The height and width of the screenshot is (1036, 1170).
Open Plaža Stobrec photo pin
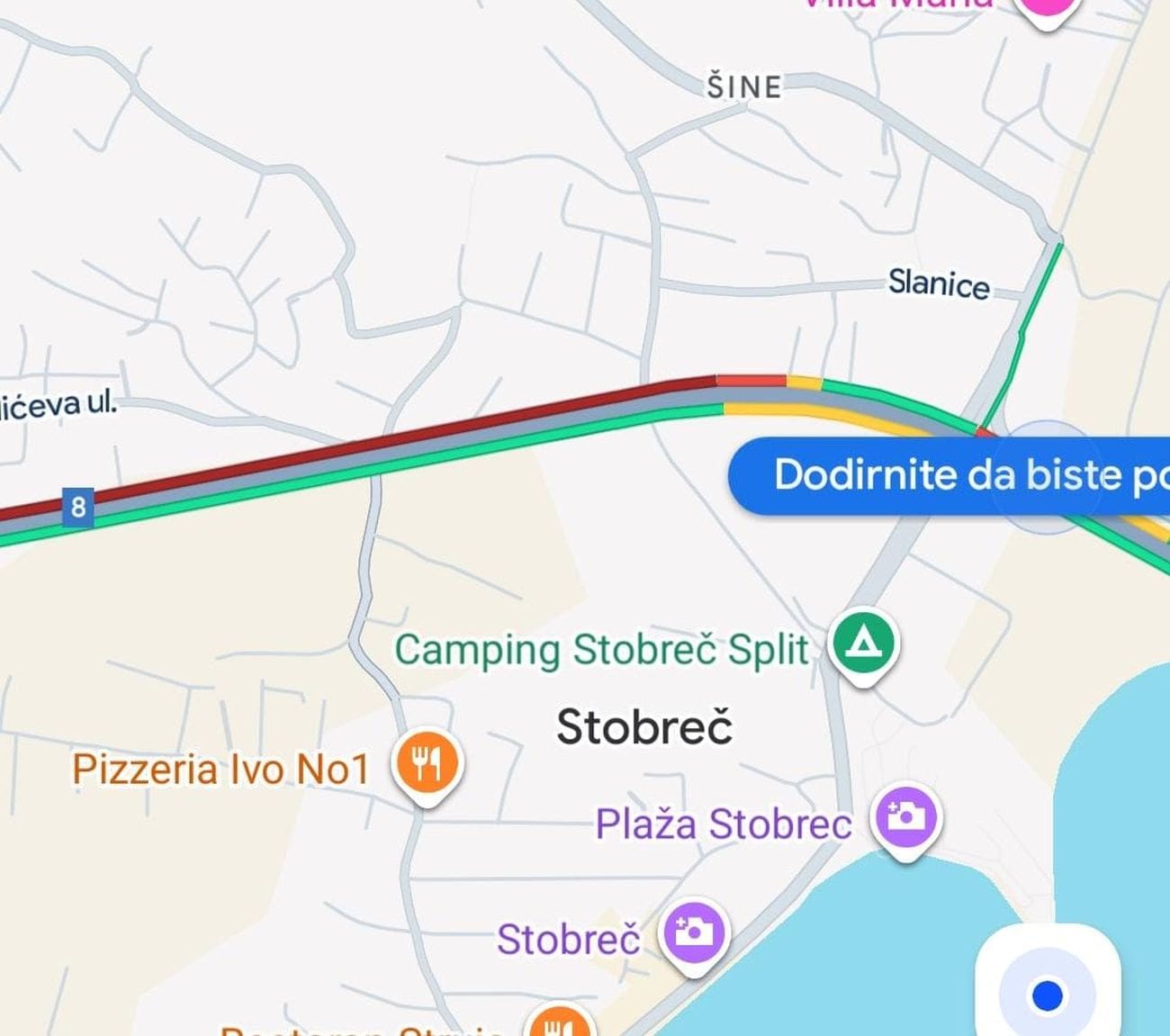coord(906,817)
